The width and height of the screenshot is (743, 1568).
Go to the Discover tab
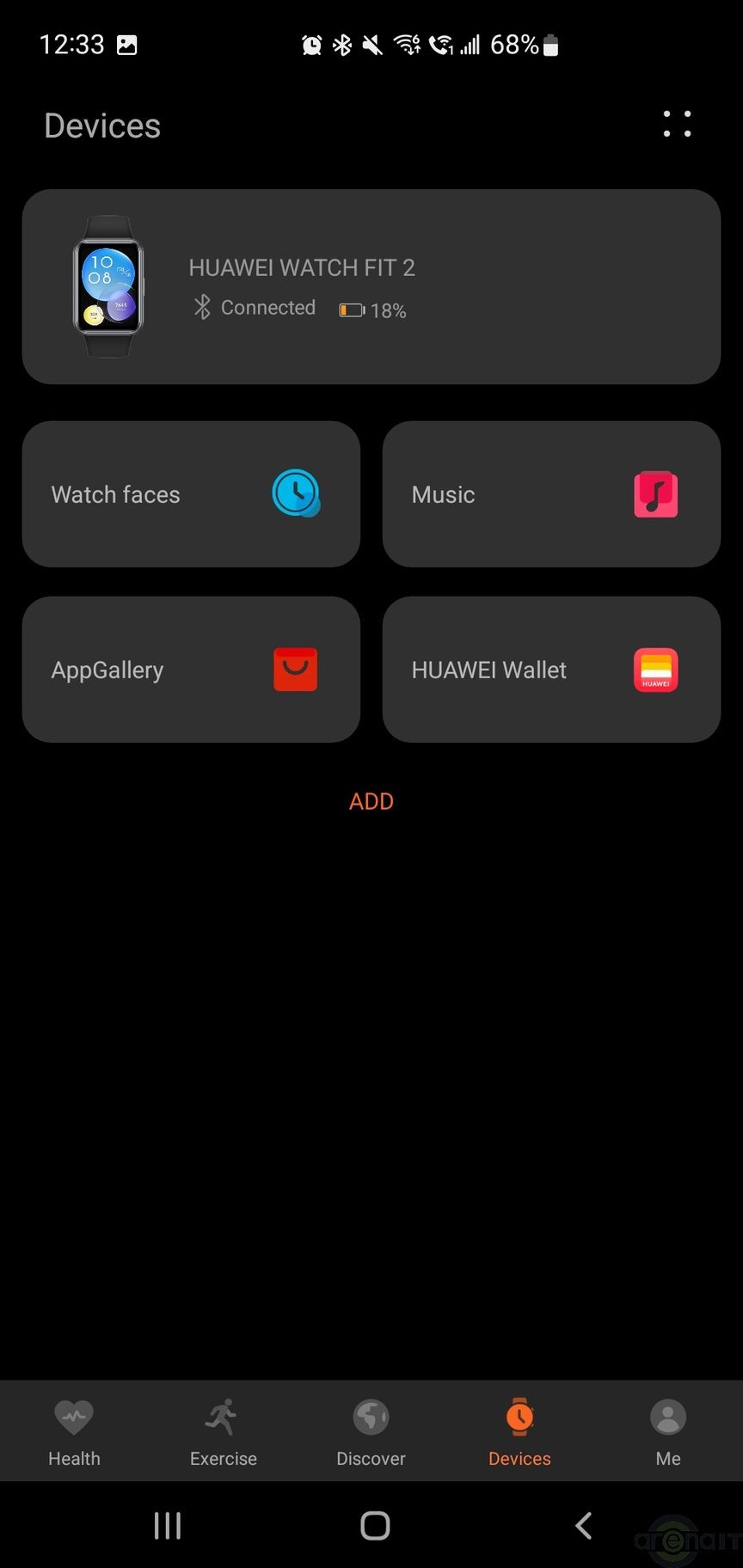(x=371, y=1432)
